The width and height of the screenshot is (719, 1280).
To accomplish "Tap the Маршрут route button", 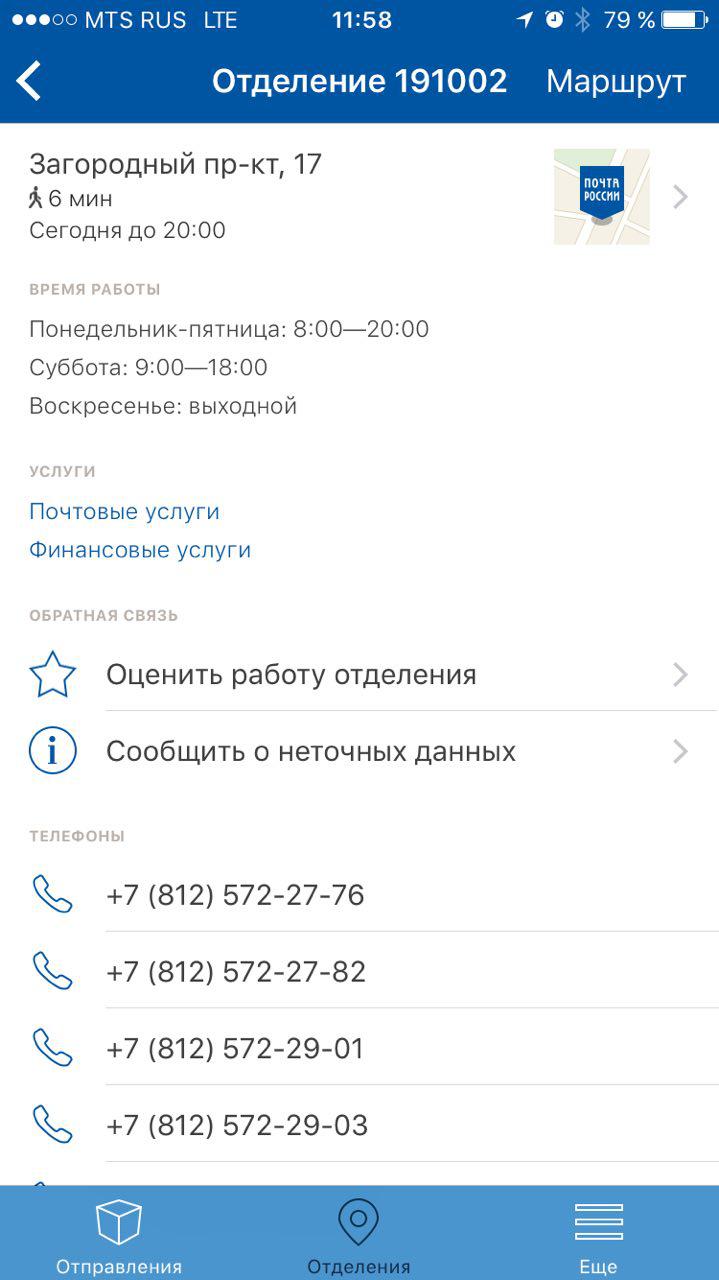I will 615,82.
